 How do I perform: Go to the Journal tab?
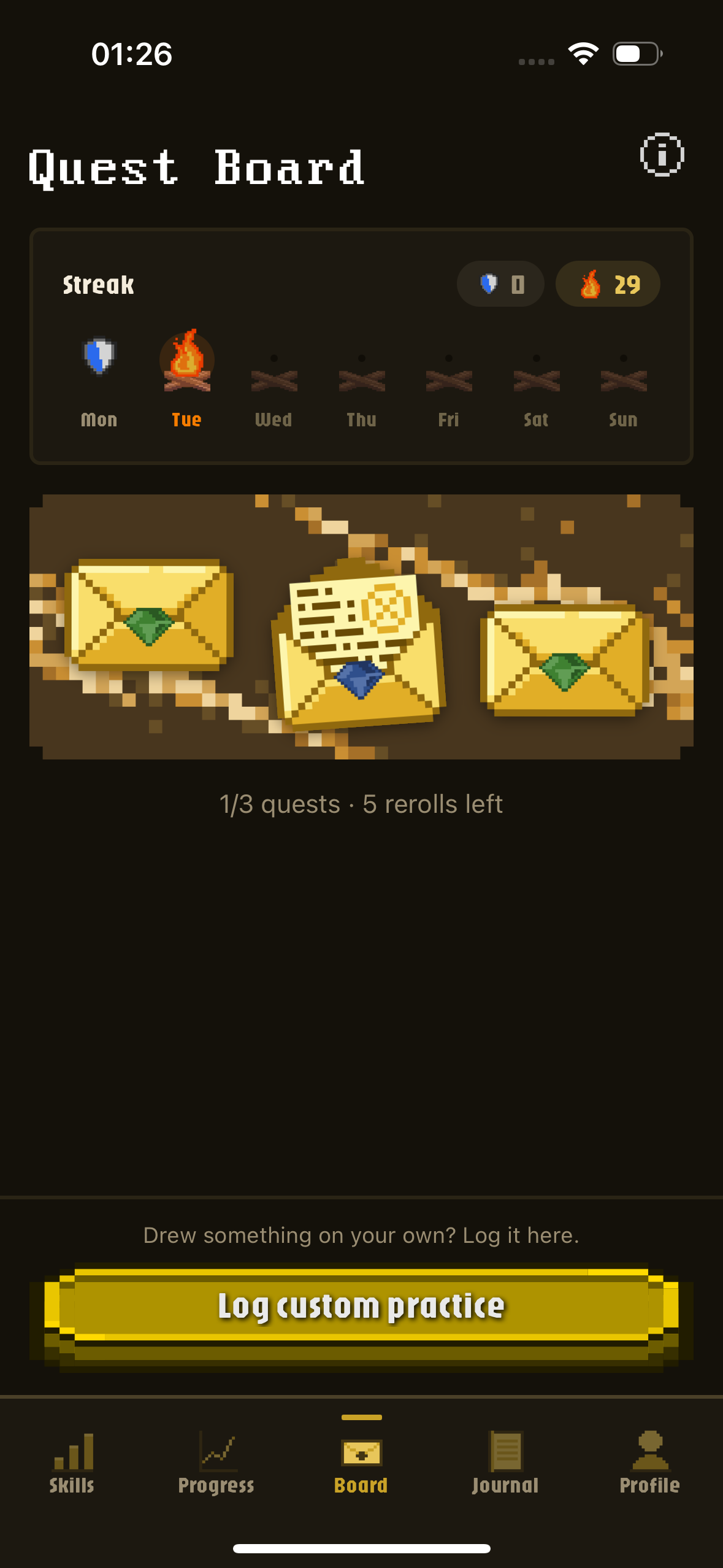coord(505,1463)
